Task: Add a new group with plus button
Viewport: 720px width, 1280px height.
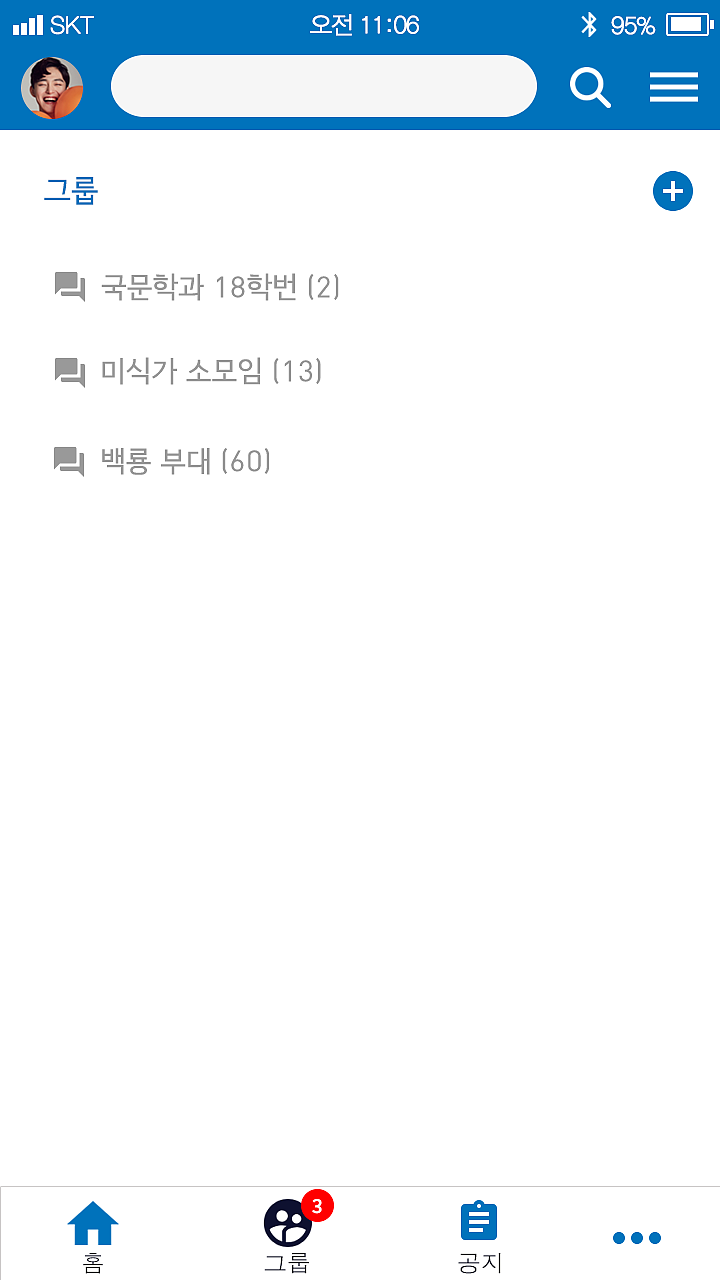Action: 672,191
